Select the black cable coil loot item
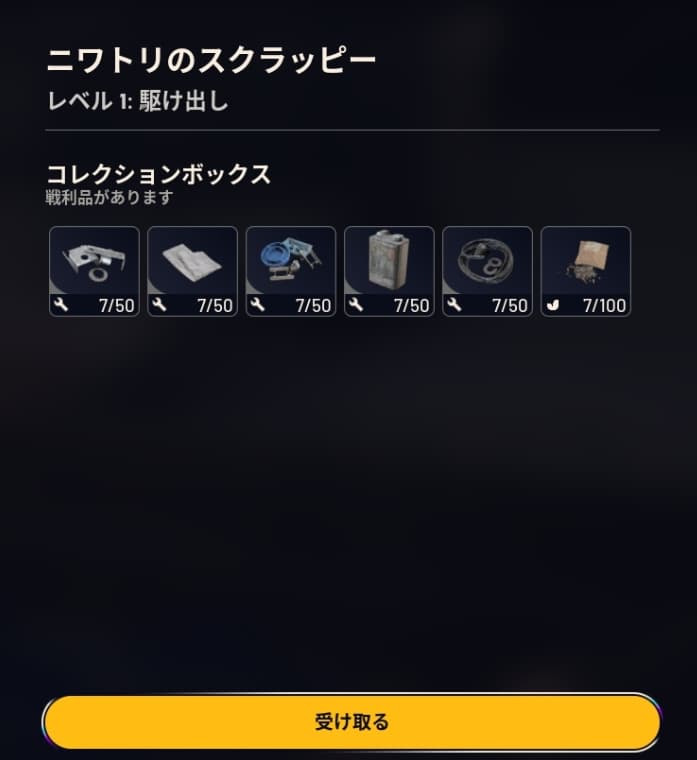Image resolution: width=697 pixels, height=760 pixels. point(487,271)
